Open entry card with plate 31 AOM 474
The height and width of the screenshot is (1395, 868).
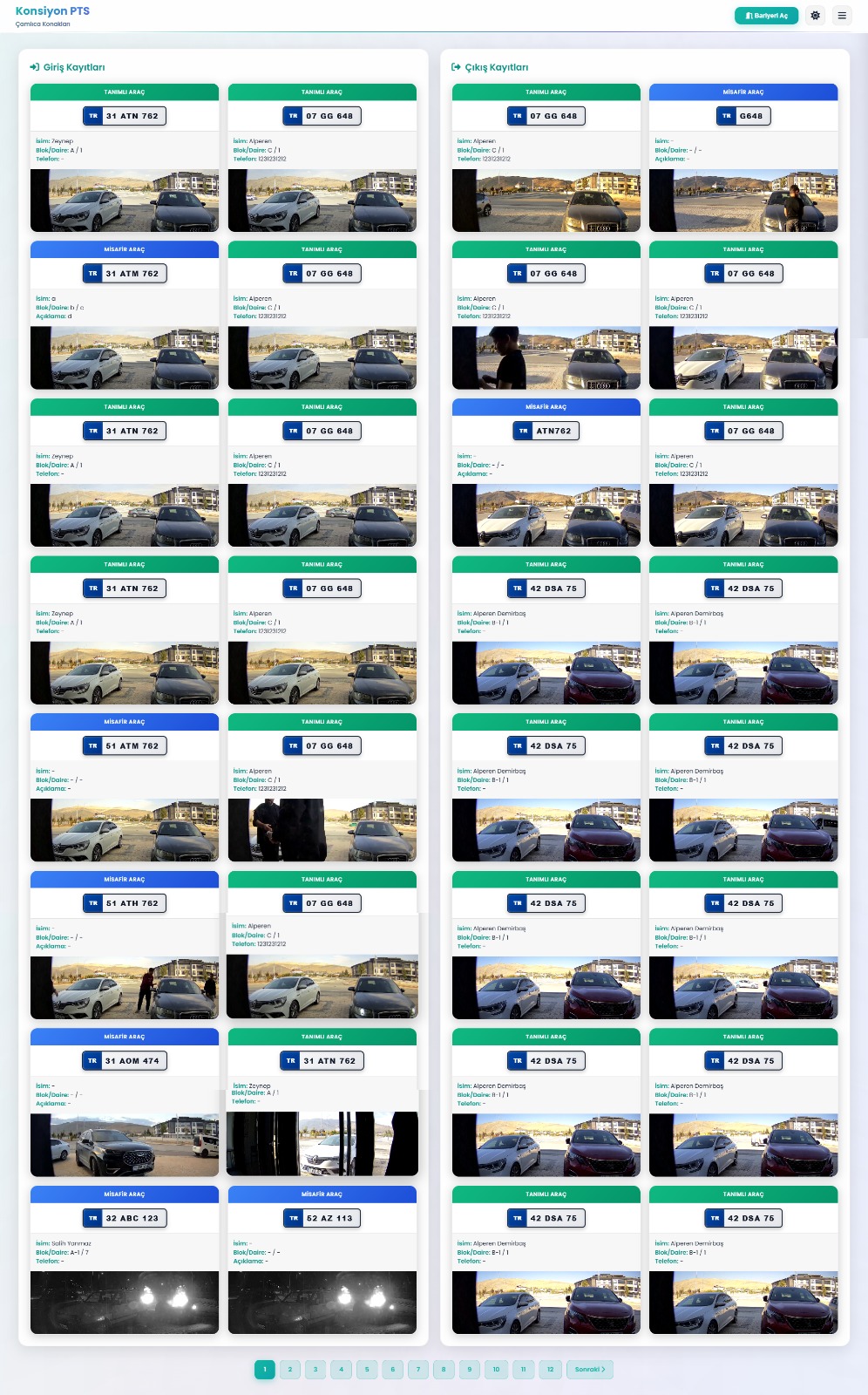[125, 1103]
